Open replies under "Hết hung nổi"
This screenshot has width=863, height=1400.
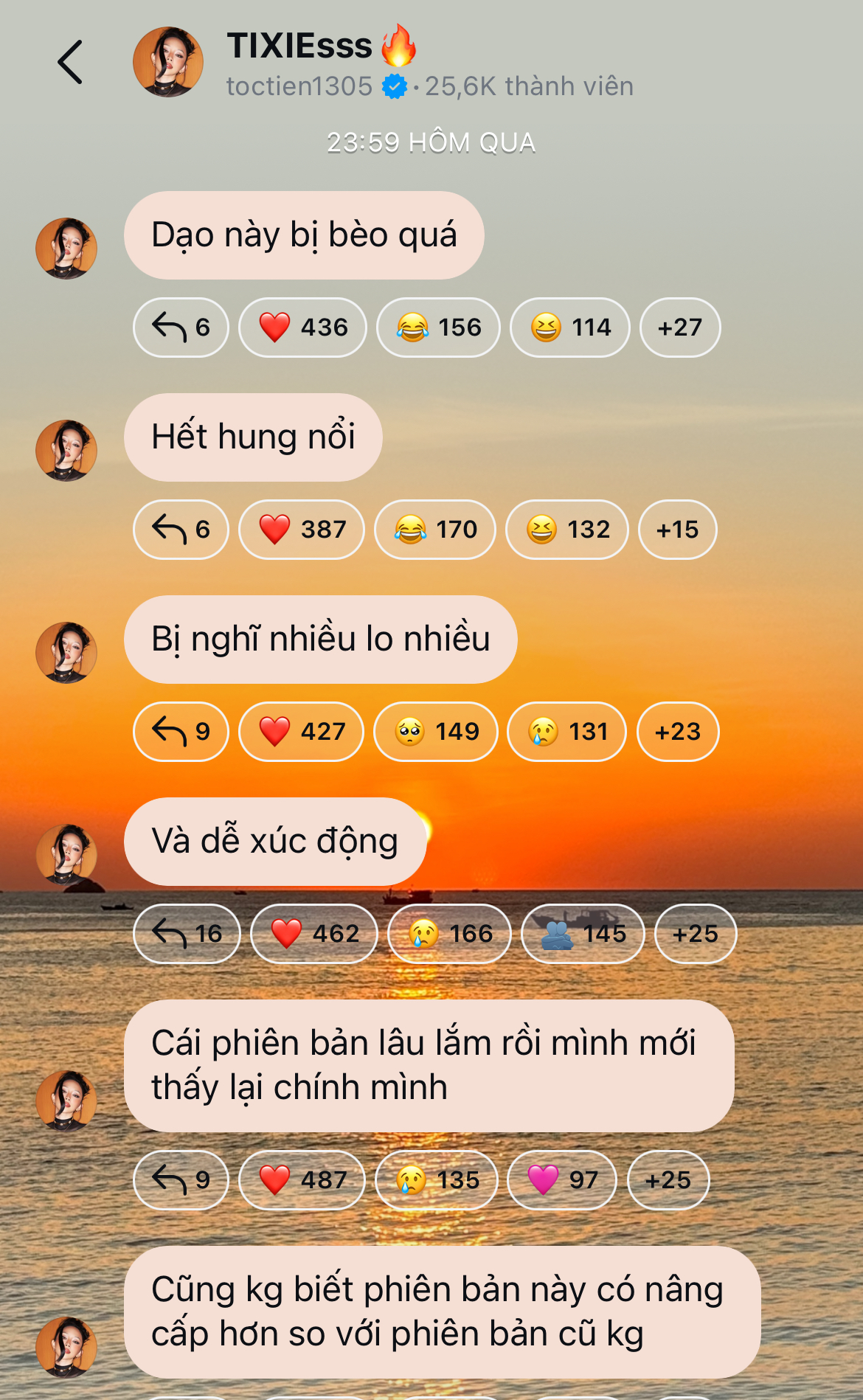181,530
